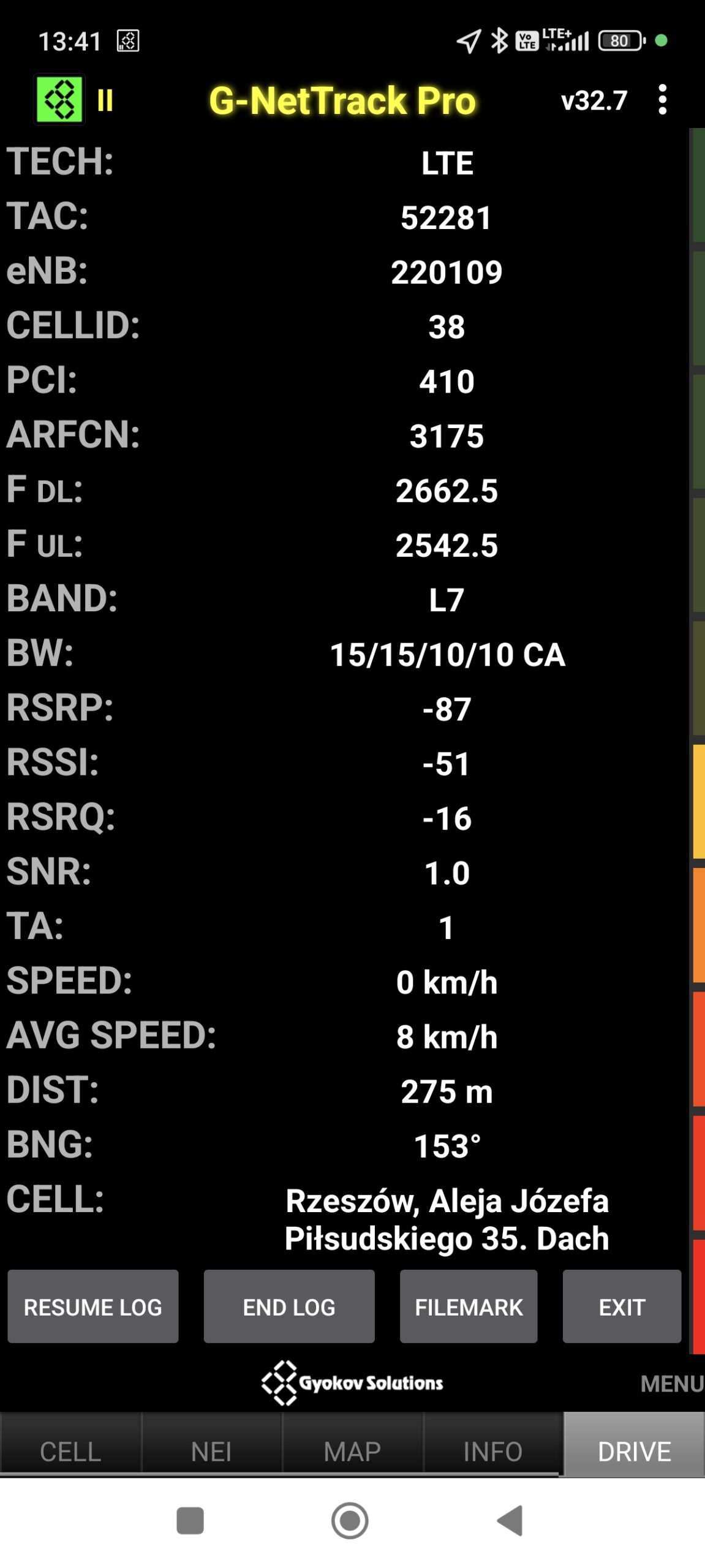Viewport: 705px width, 1568px height.
Task: Return to the home screen
Action: 350,1520
